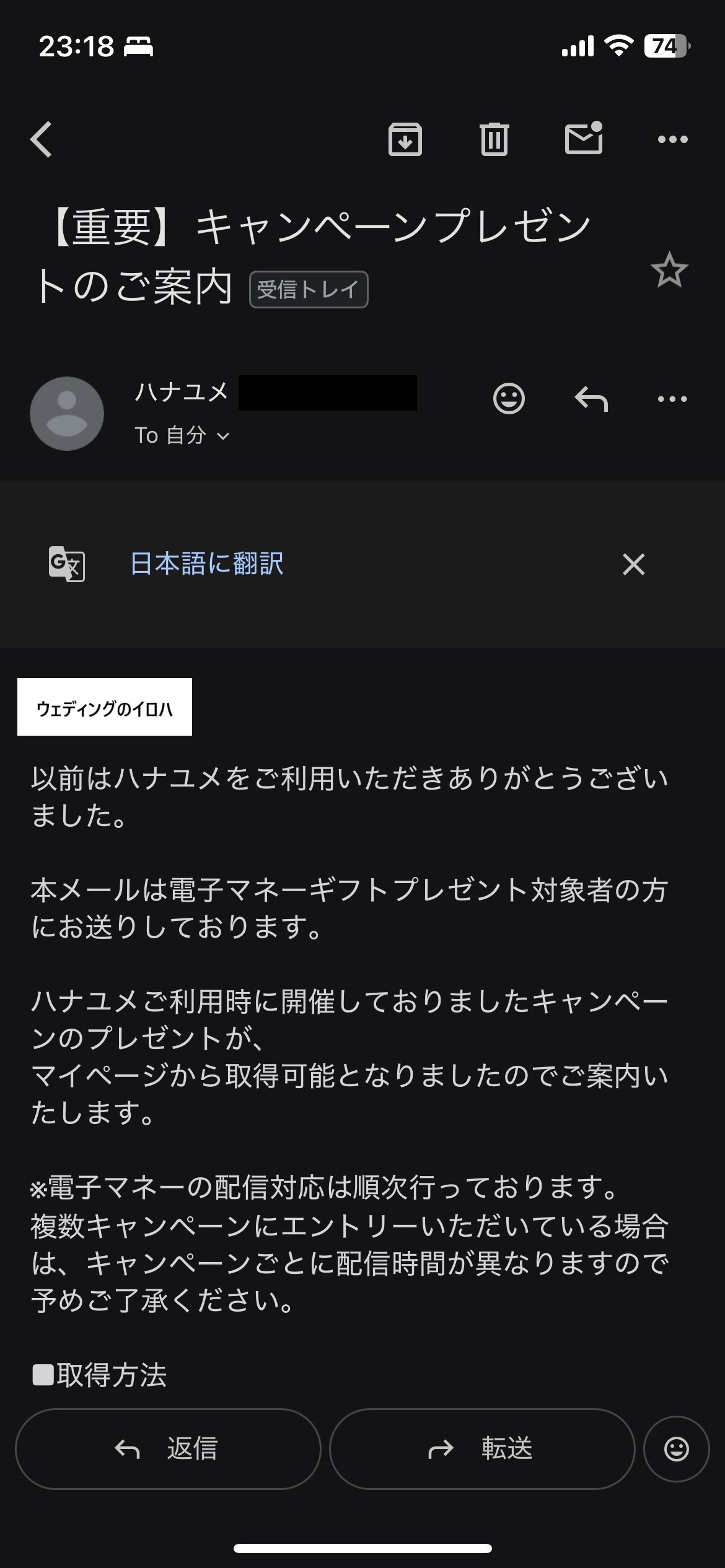
Task: Delete this email with trash icon
Action: coord(494,139)
